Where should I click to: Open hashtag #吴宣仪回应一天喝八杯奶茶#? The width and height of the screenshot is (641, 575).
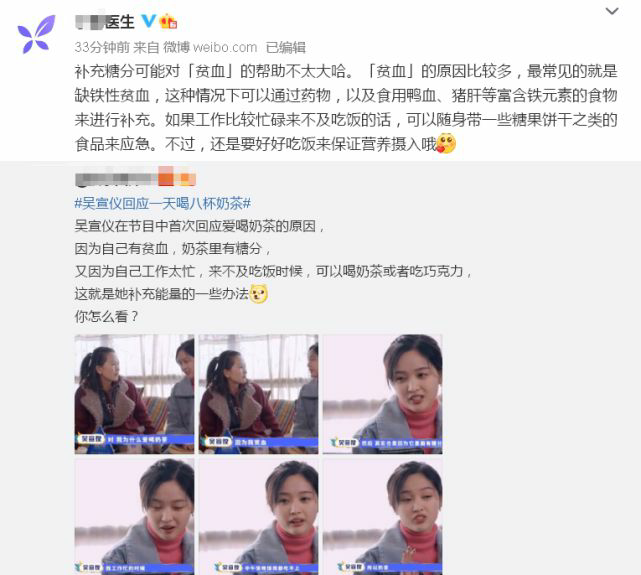tap(162, 203)
